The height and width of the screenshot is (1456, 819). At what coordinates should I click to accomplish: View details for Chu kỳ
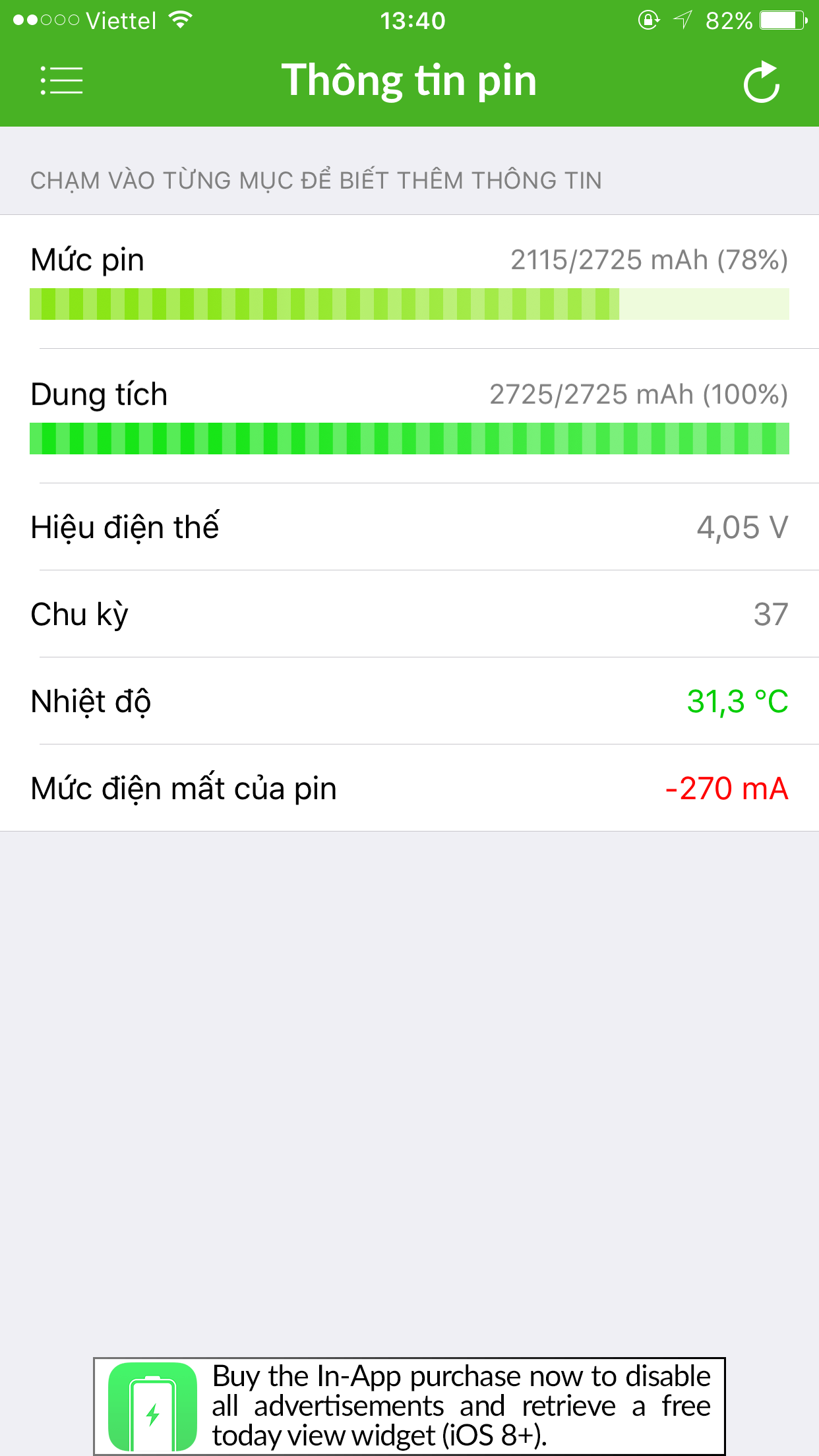click(409, 614)
